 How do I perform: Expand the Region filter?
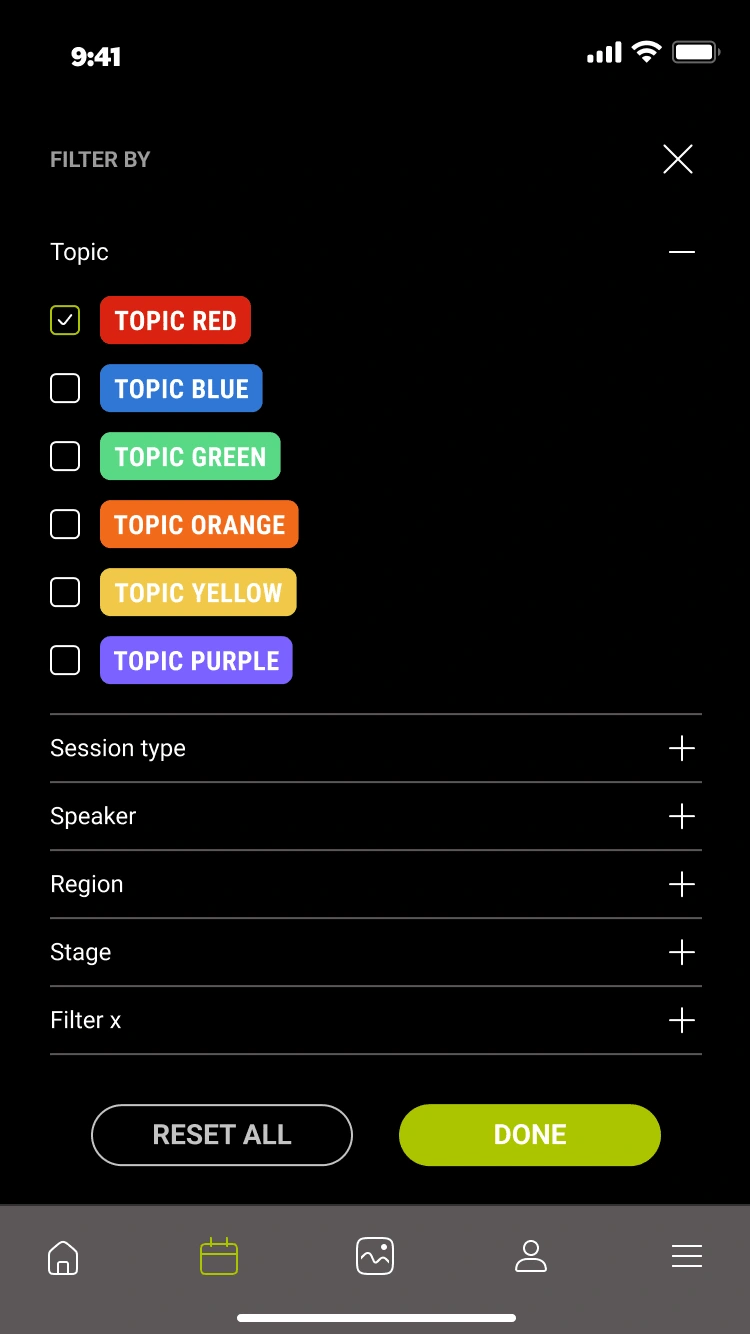pyautogui.click(x=376, y=884)
